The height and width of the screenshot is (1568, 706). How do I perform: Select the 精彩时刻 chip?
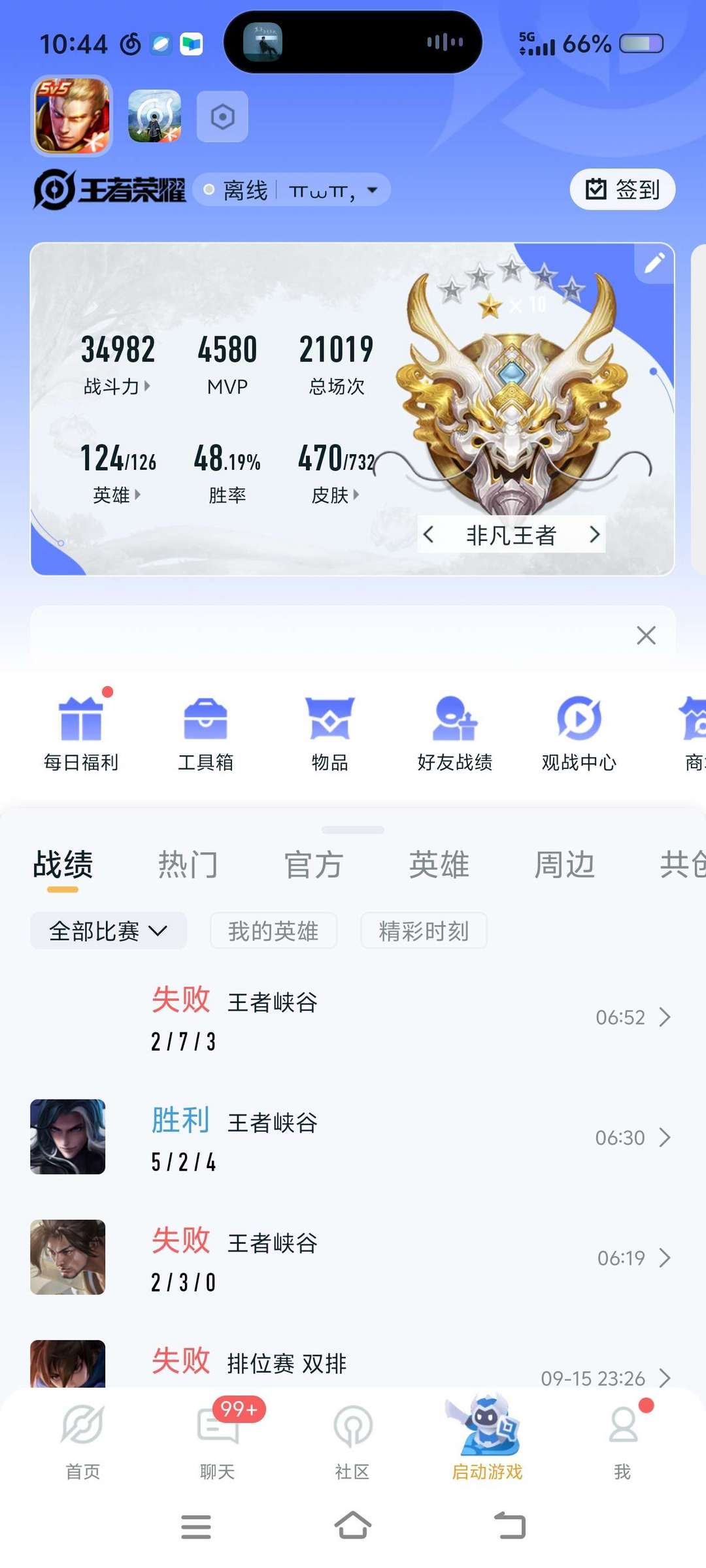(x=424, y=931)
